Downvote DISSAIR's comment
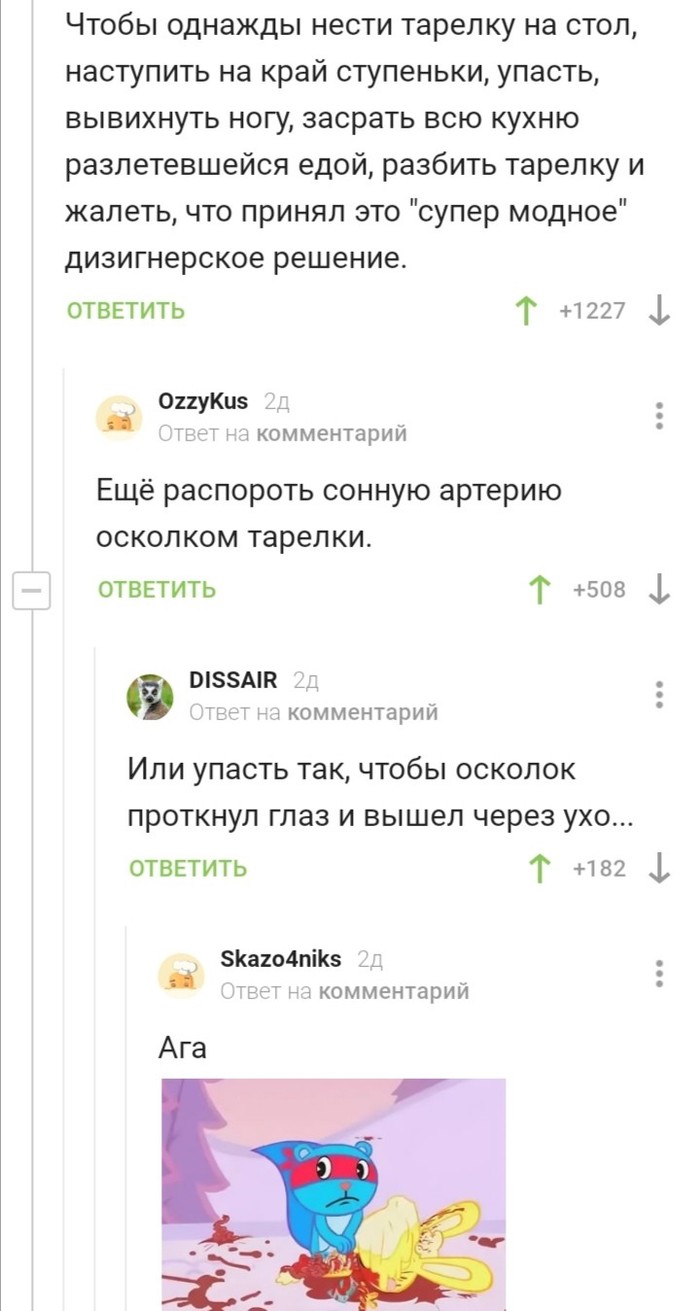700x1311 pixels. [659, 868]
